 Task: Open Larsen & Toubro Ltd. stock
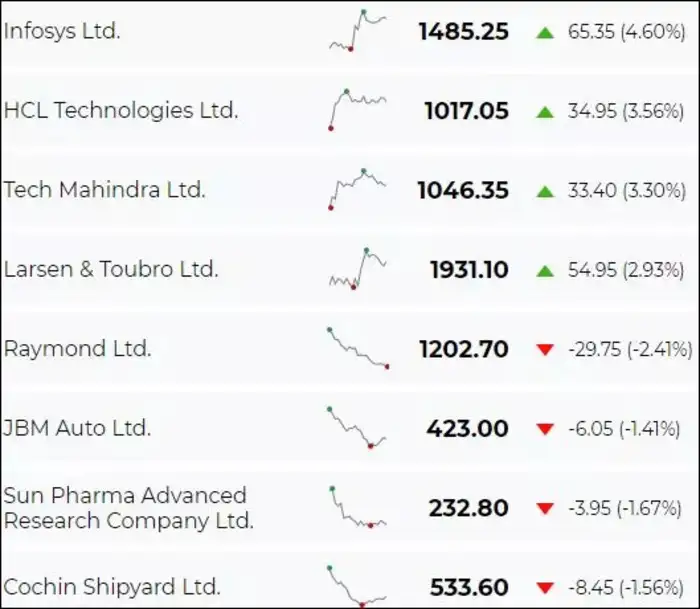(x=111, y=269)
